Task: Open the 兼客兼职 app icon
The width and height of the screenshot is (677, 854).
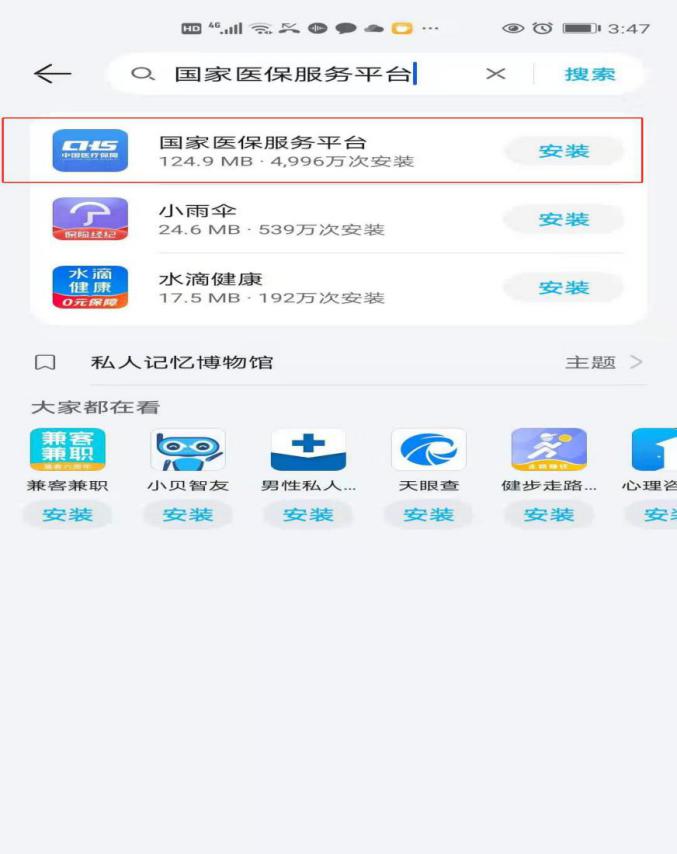Action: [x=67, y=450]
